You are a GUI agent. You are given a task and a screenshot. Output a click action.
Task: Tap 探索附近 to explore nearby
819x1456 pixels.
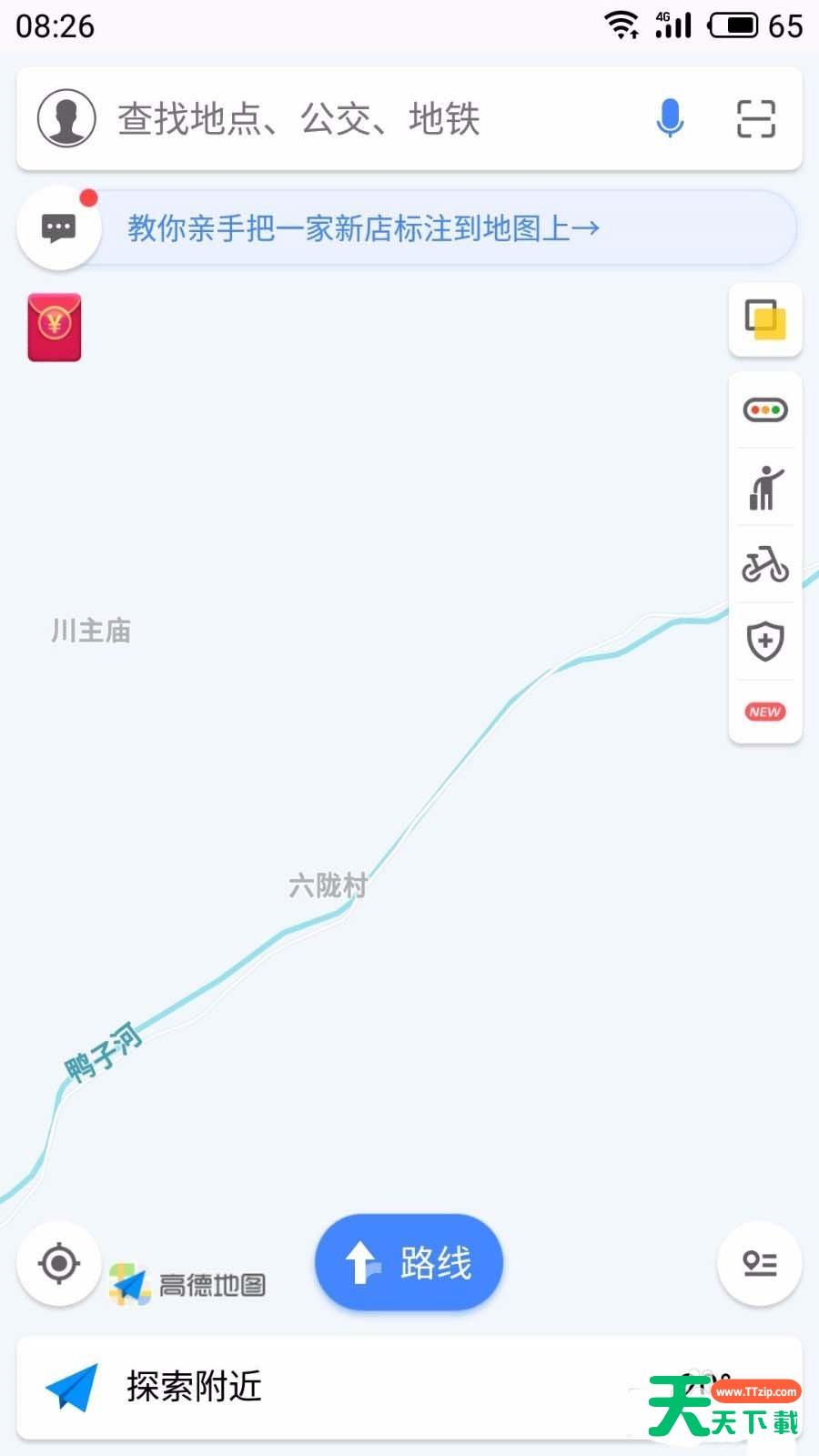click(194, 1388)
